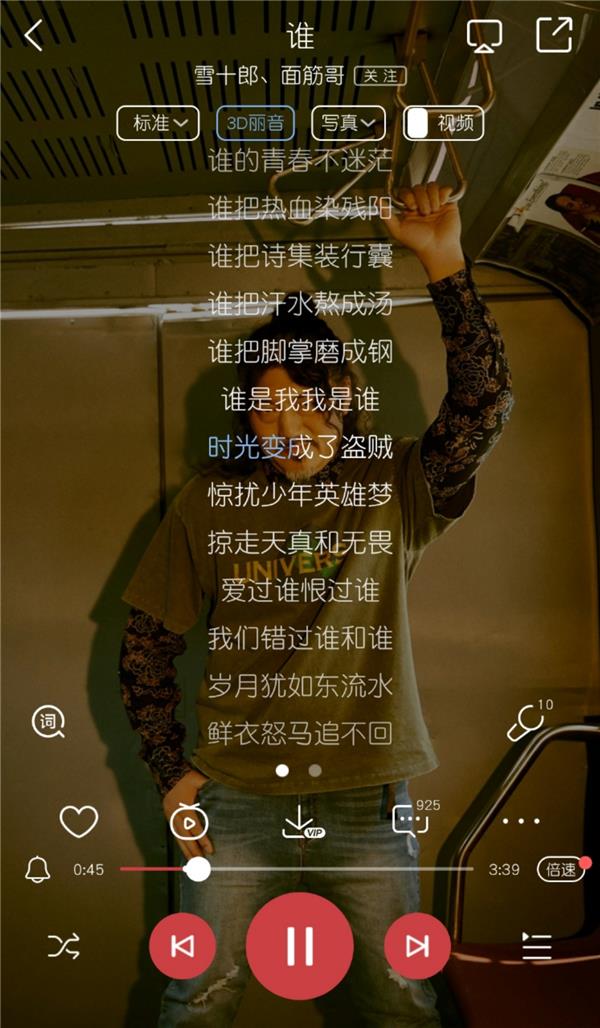Share this song
This screenshot has width=600, height=1028.
[x=554, y=36]
